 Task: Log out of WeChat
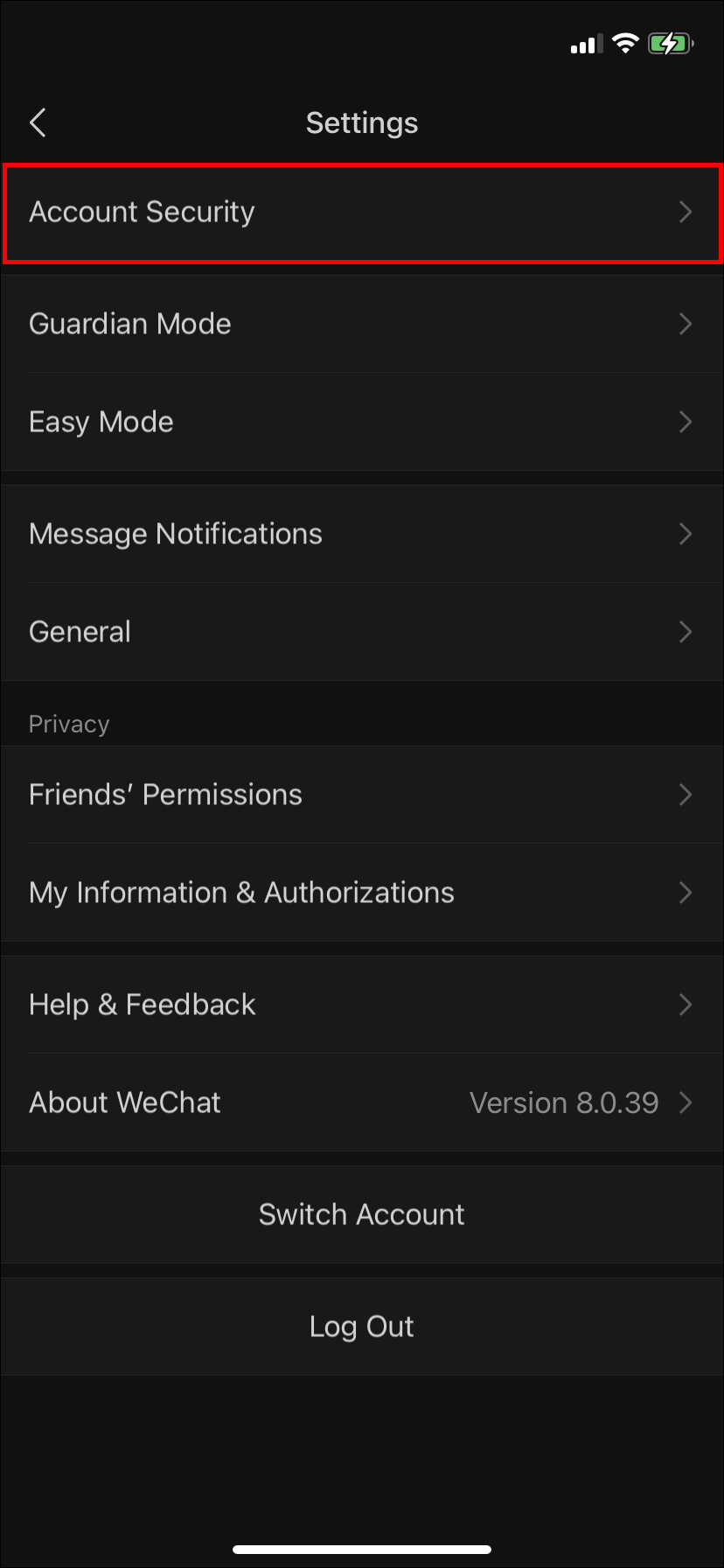click(361, 1326)
